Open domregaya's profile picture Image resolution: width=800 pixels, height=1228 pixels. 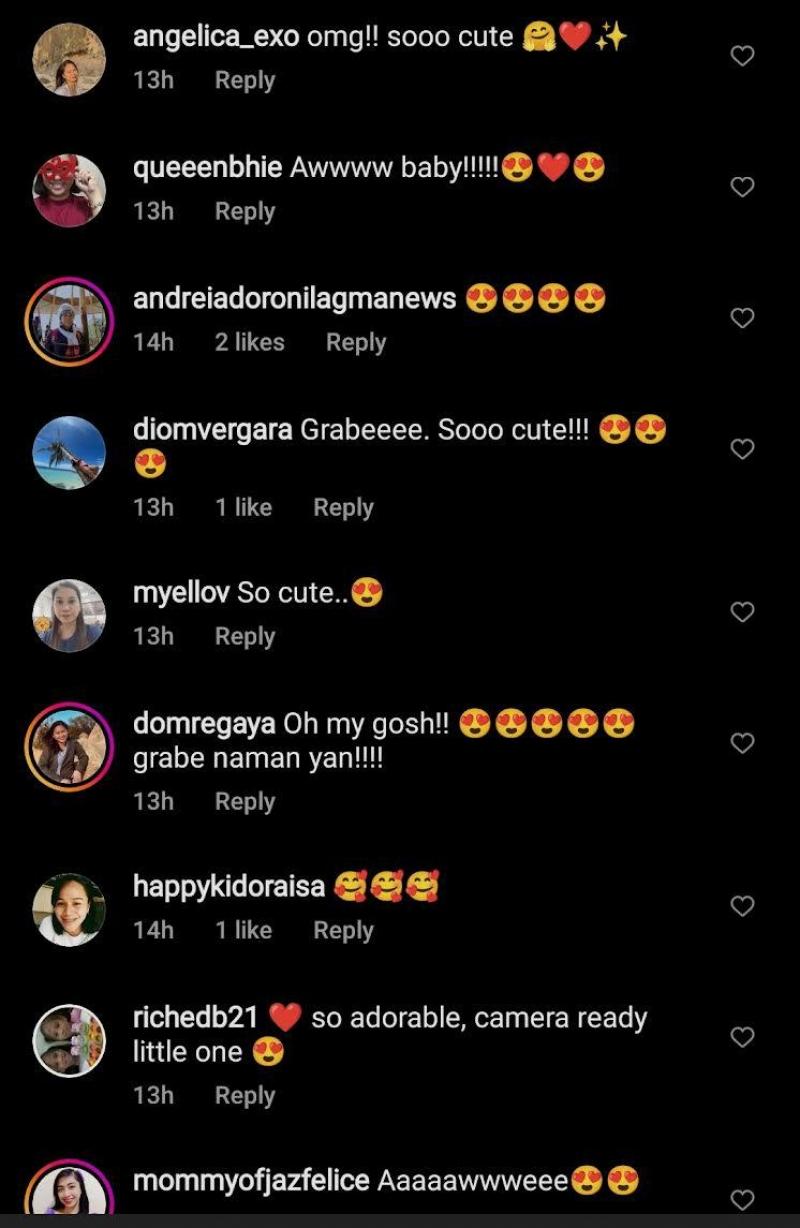tap(69, 745)
